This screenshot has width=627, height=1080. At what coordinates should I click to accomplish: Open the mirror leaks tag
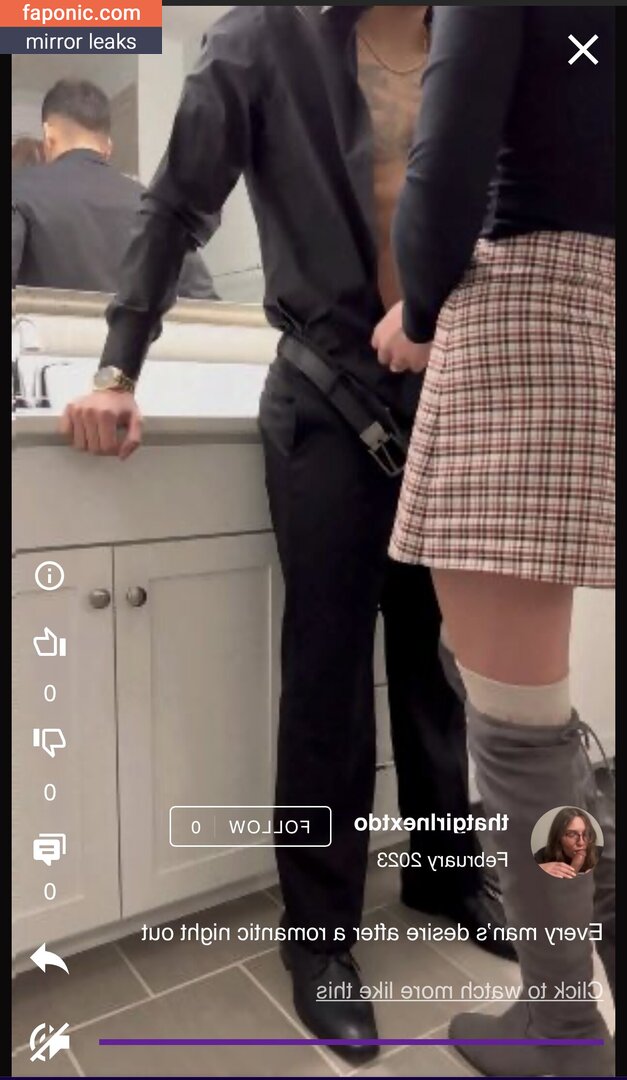[x=81, y=41]
